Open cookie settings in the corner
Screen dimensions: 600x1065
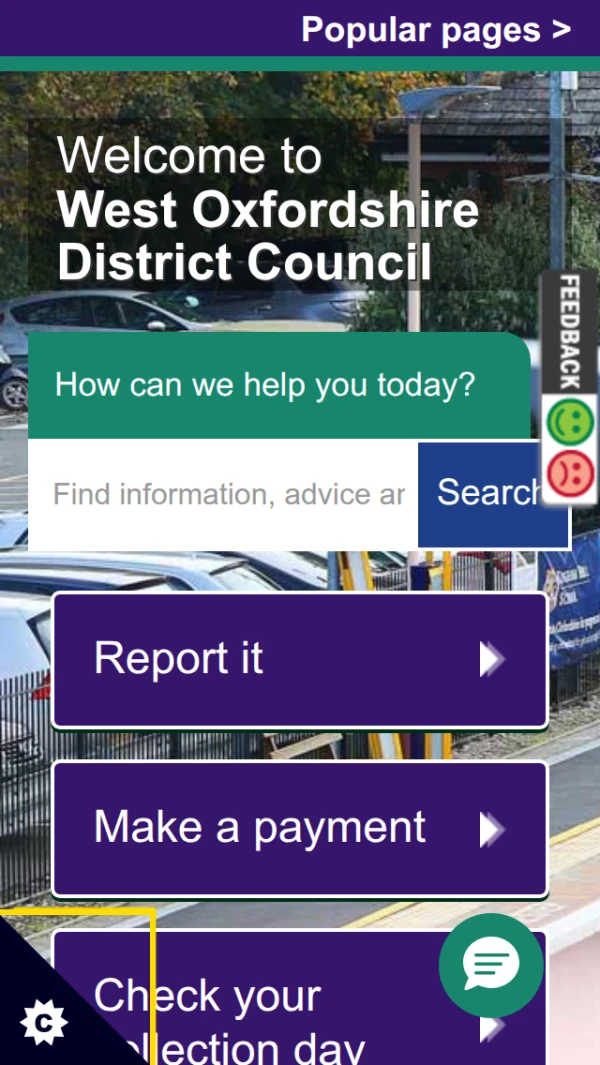[43, 1022]
